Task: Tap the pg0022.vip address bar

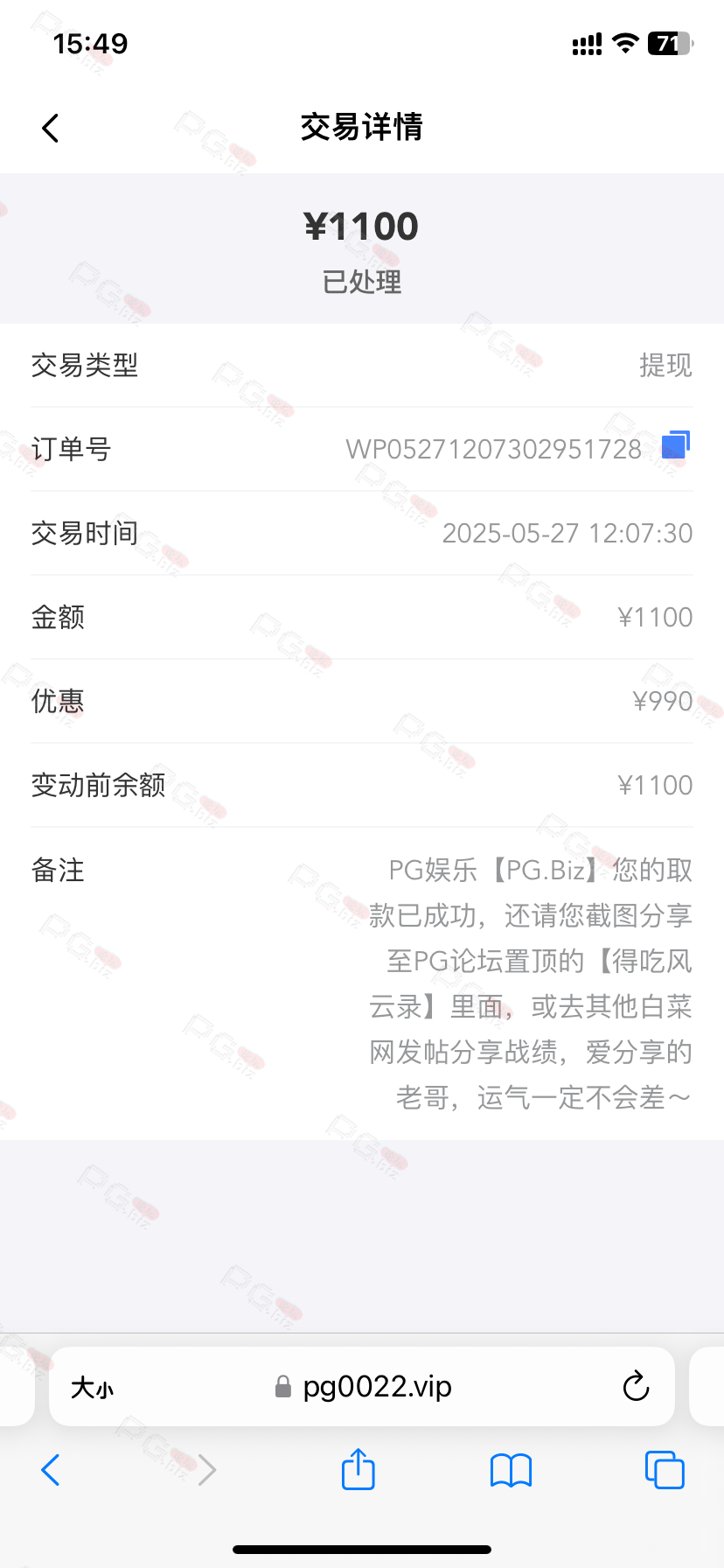Action: pyautogui.click(x=362, y=1387)
